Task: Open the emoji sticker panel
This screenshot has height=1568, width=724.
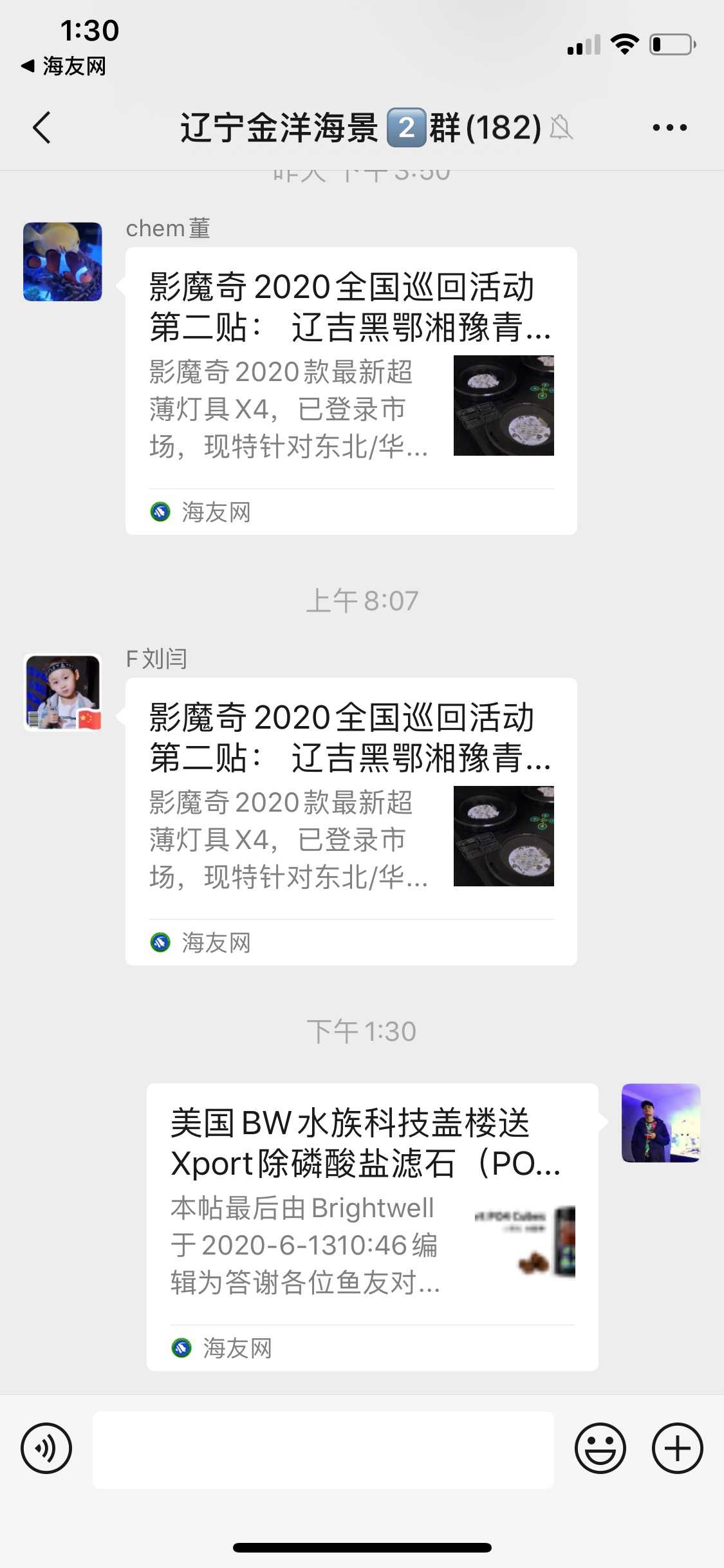Action: click(600, 1449)
